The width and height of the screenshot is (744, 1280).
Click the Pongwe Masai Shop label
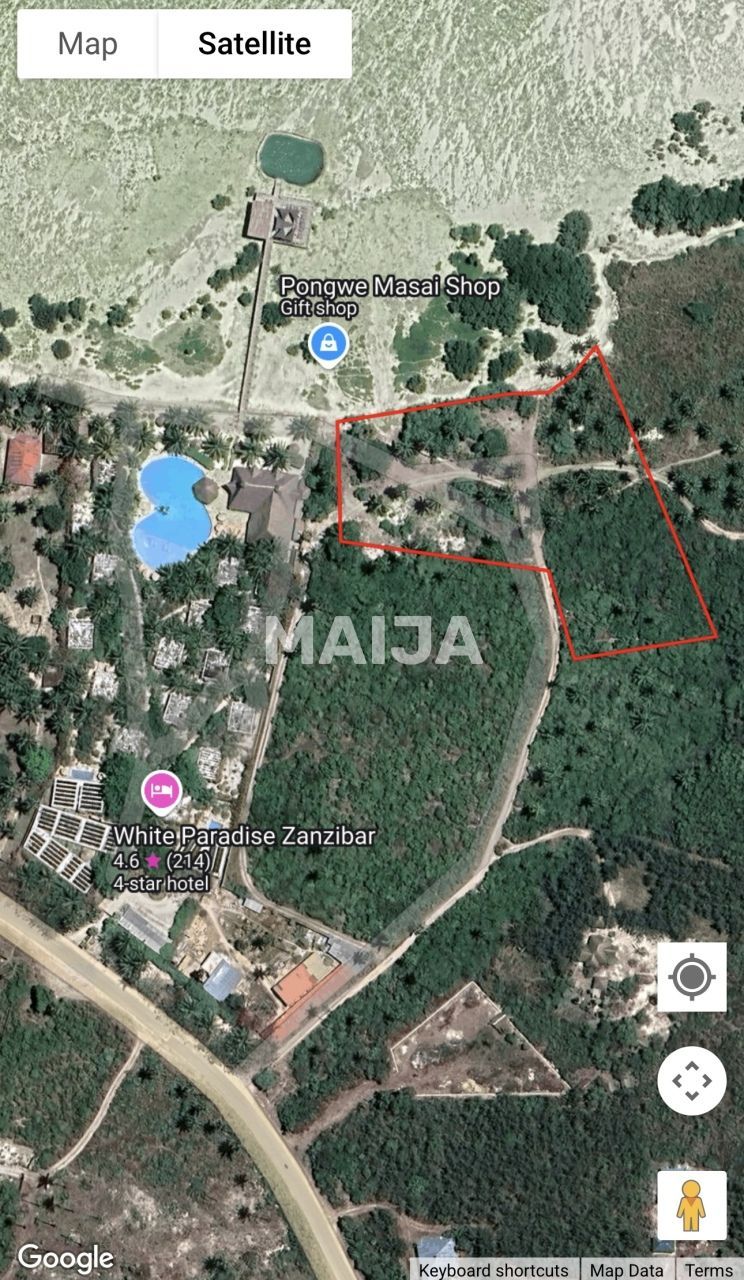point(388,286)
